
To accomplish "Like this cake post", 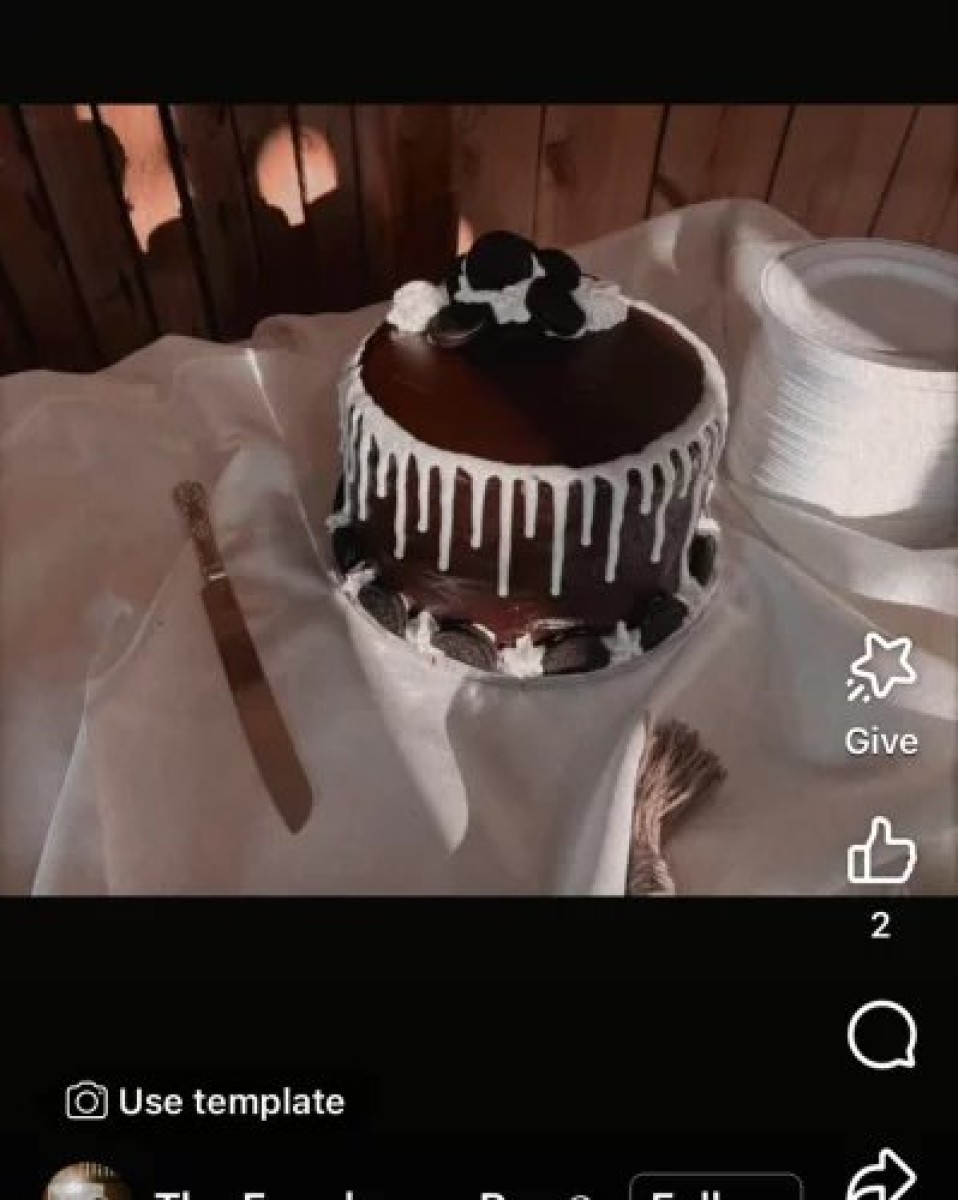I will [x=881, y=852].
